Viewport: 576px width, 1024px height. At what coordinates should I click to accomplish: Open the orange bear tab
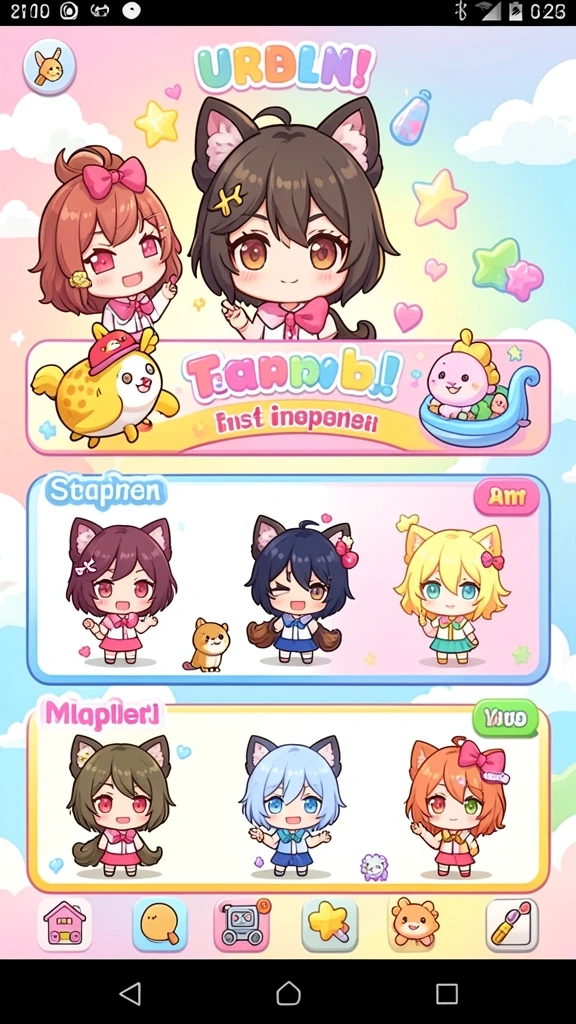[415, 922]
